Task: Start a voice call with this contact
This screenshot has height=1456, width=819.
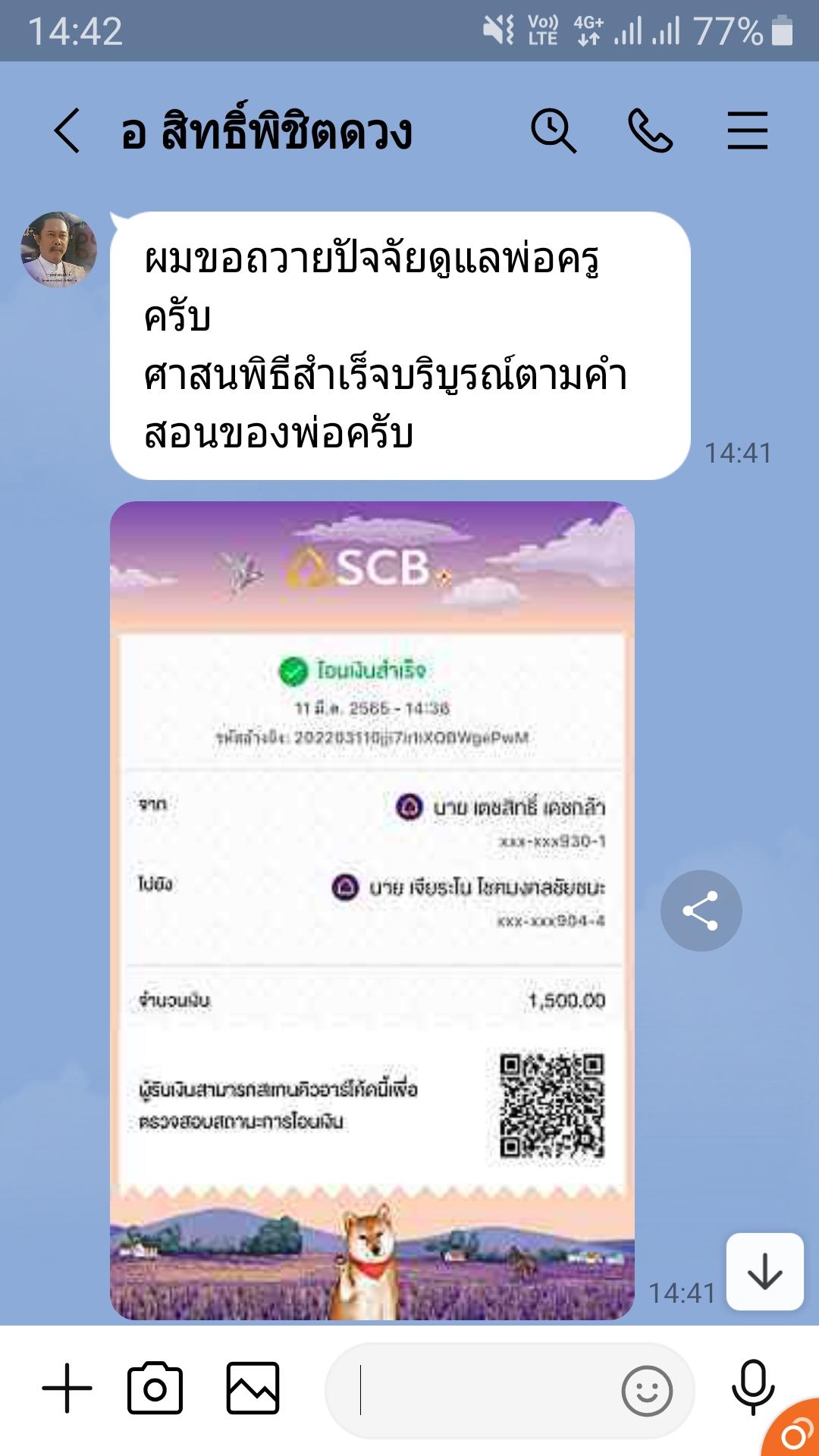Action: [x=650, y=131]
